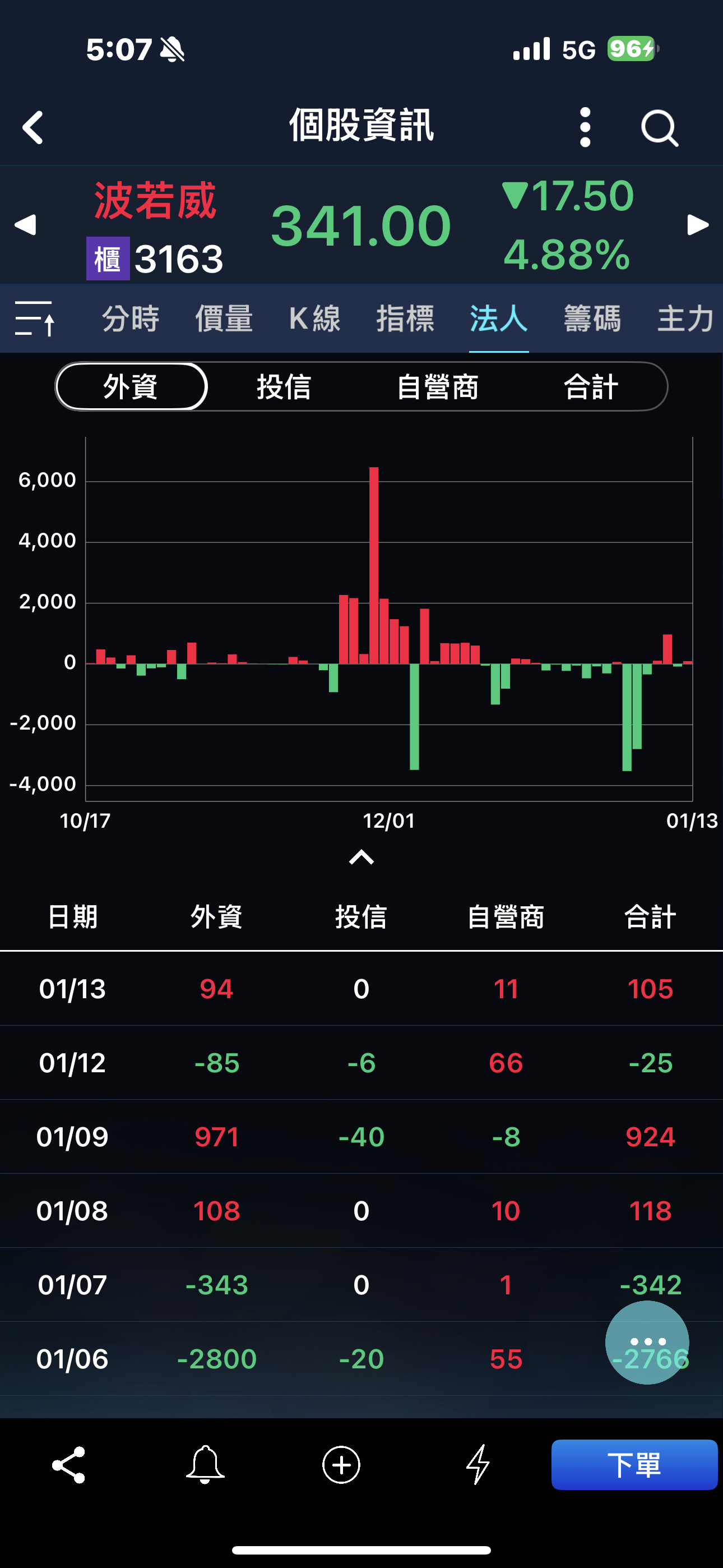Set a price alert with the bell
The height and width of the screenshot is (1568, 723).
(x=205, y=1464)
